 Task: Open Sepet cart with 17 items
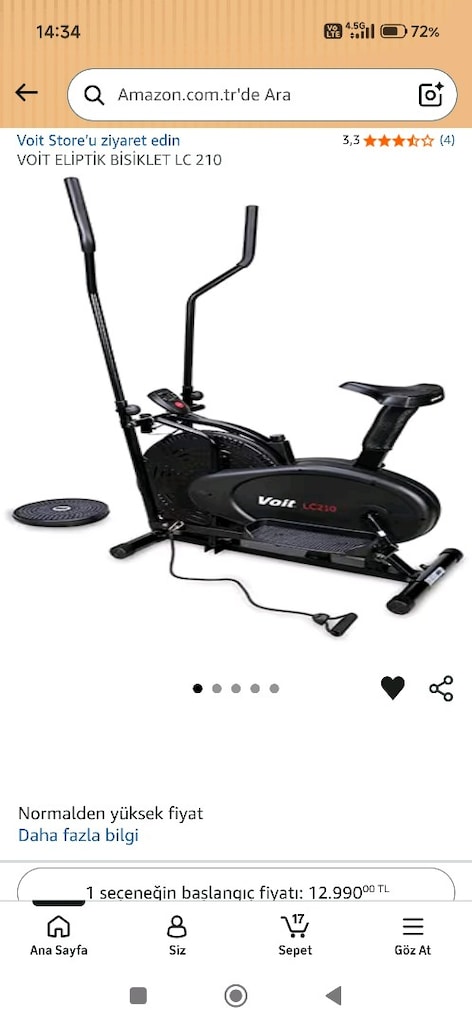(x=295, y=936)
